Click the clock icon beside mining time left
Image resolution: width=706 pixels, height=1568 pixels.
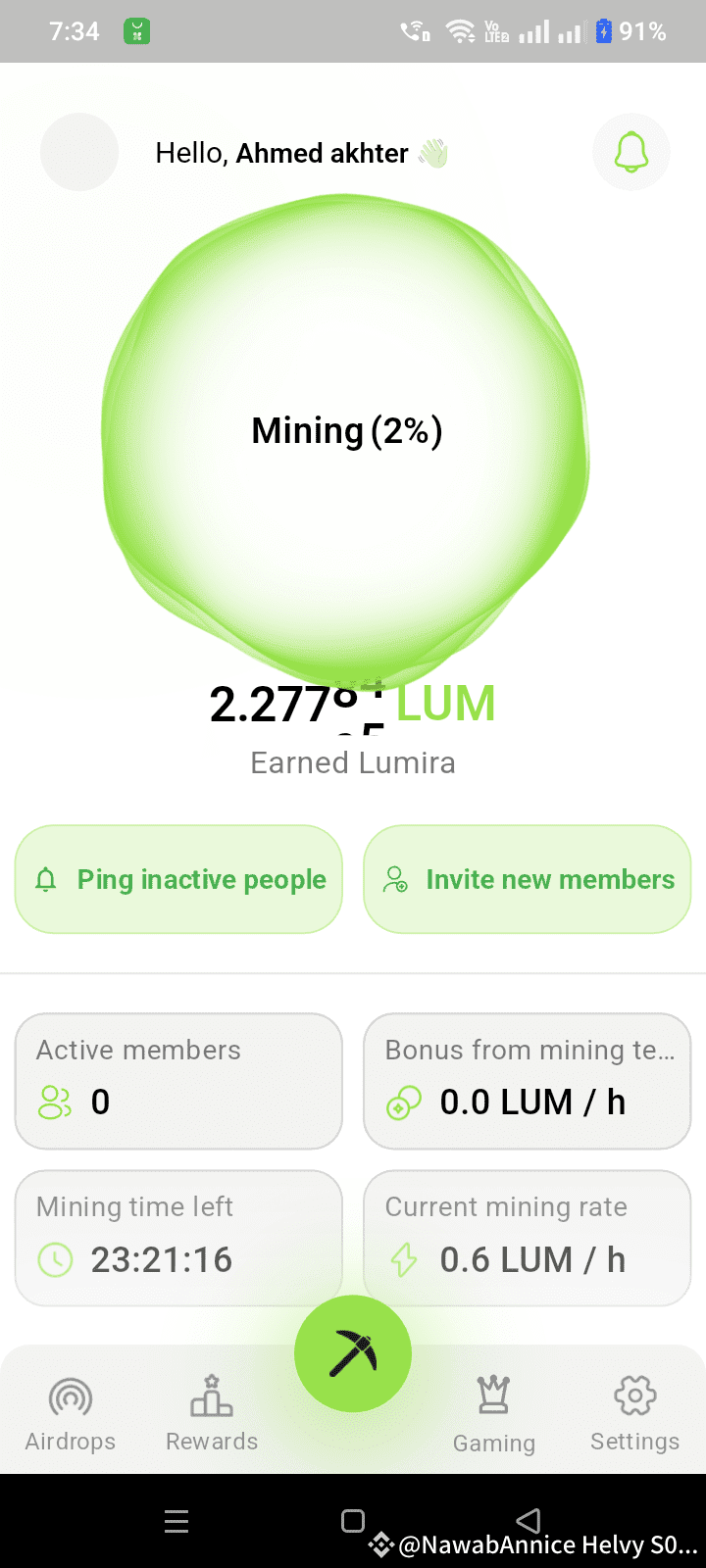[54, 1259]
